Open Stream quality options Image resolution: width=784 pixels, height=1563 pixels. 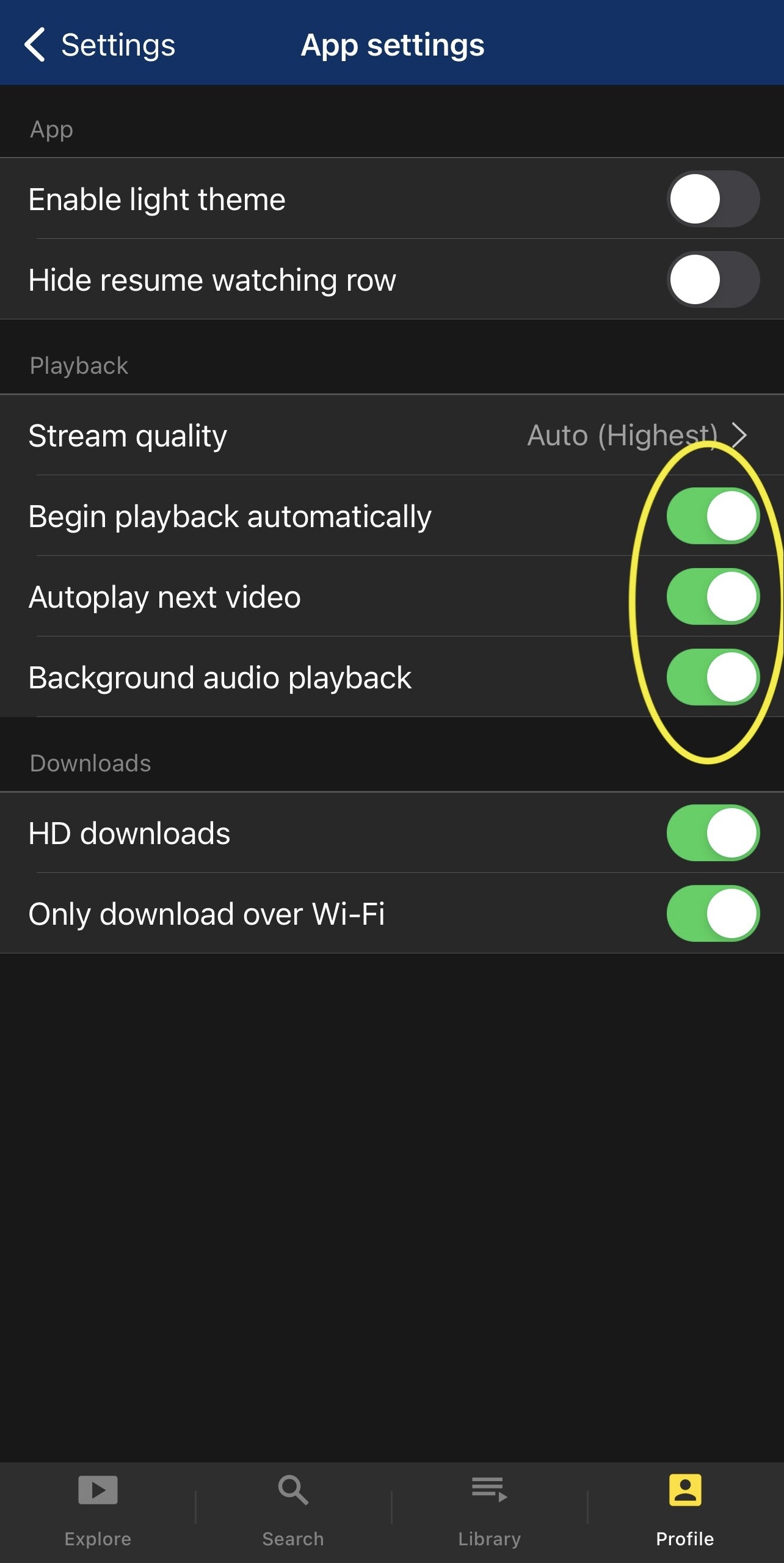point(635,435)
